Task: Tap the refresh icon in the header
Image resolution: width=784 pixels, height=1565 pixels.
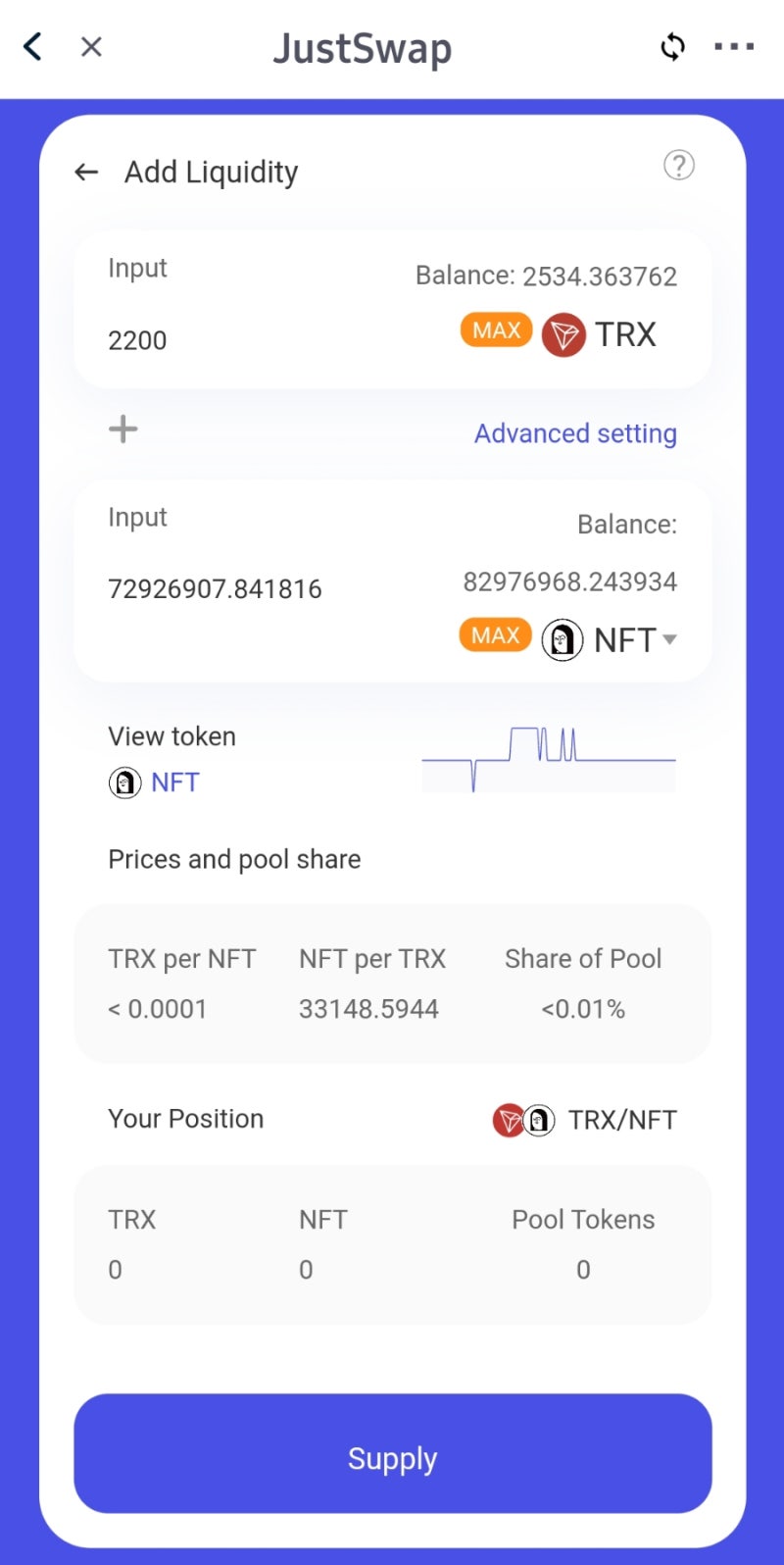Action: tap(672, 46)
